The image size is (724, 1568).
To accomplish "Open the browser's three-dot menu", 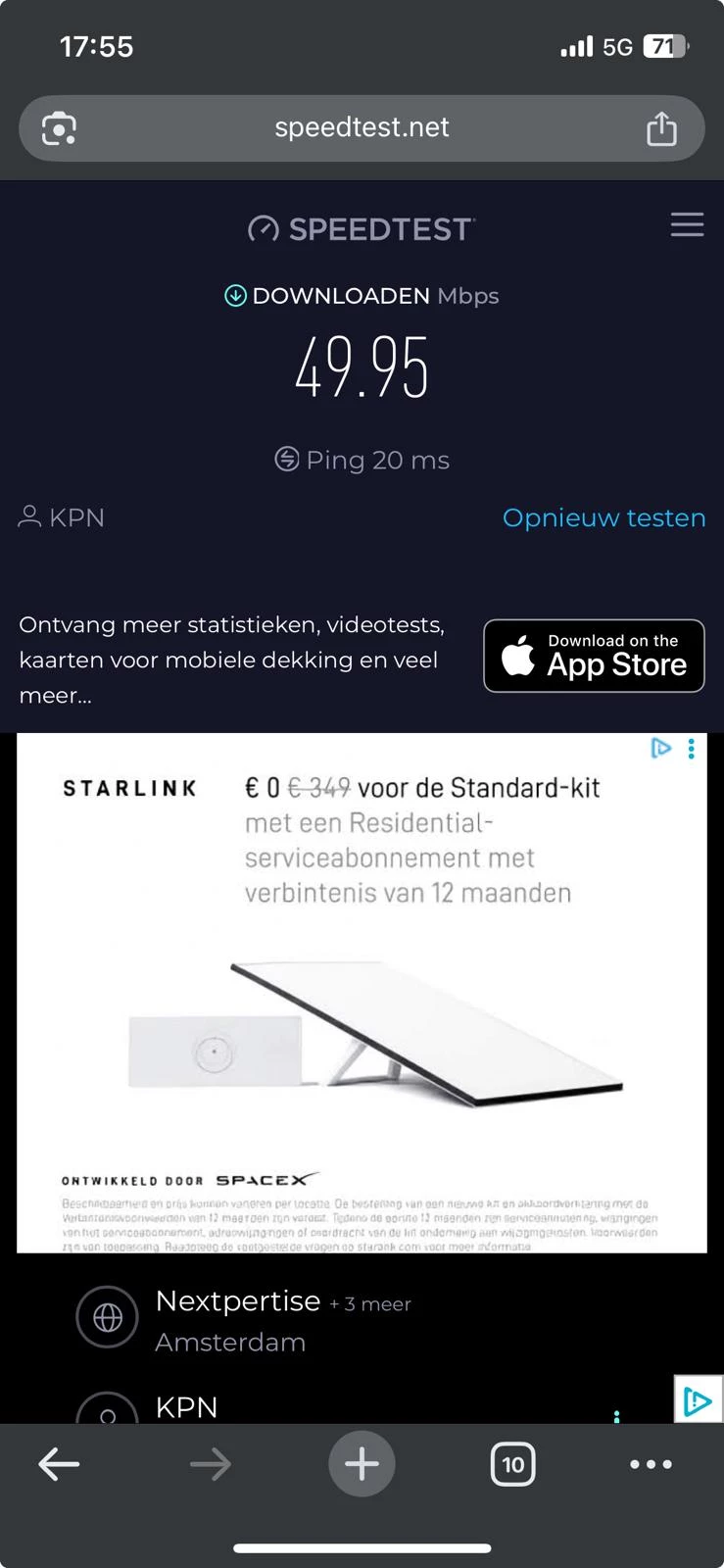I will pos(651,1464).
